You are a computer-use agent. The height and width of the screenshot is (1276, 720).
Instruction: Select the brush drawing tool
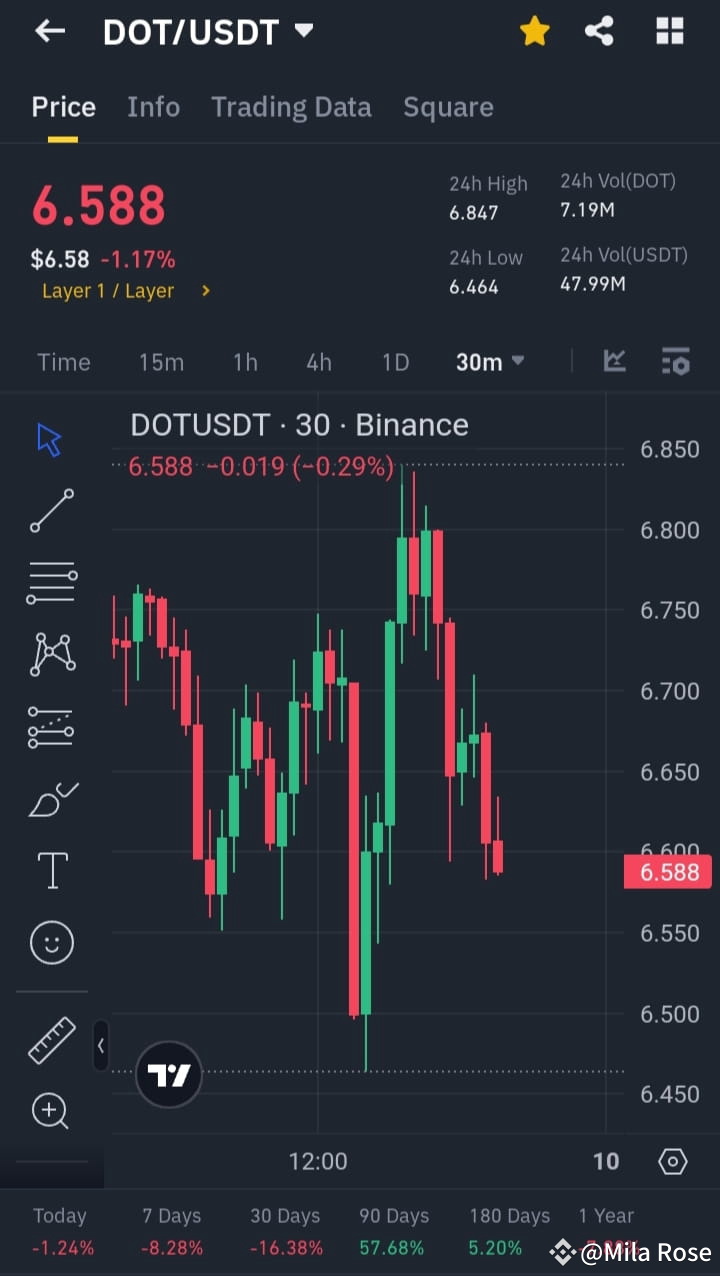tap(52, 799)
